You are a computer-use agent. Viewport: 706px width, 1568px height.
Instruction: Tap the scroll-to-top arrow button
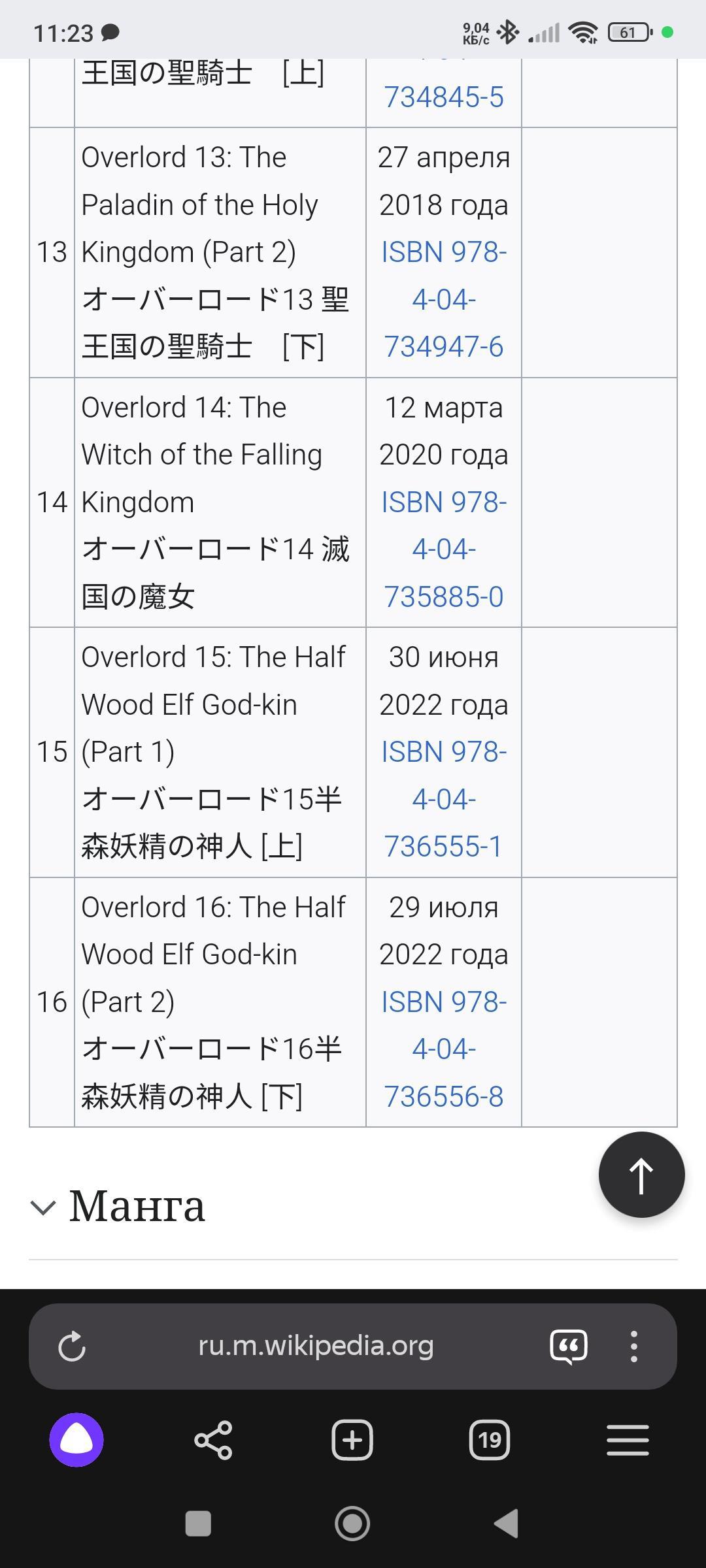[641, 1175]
